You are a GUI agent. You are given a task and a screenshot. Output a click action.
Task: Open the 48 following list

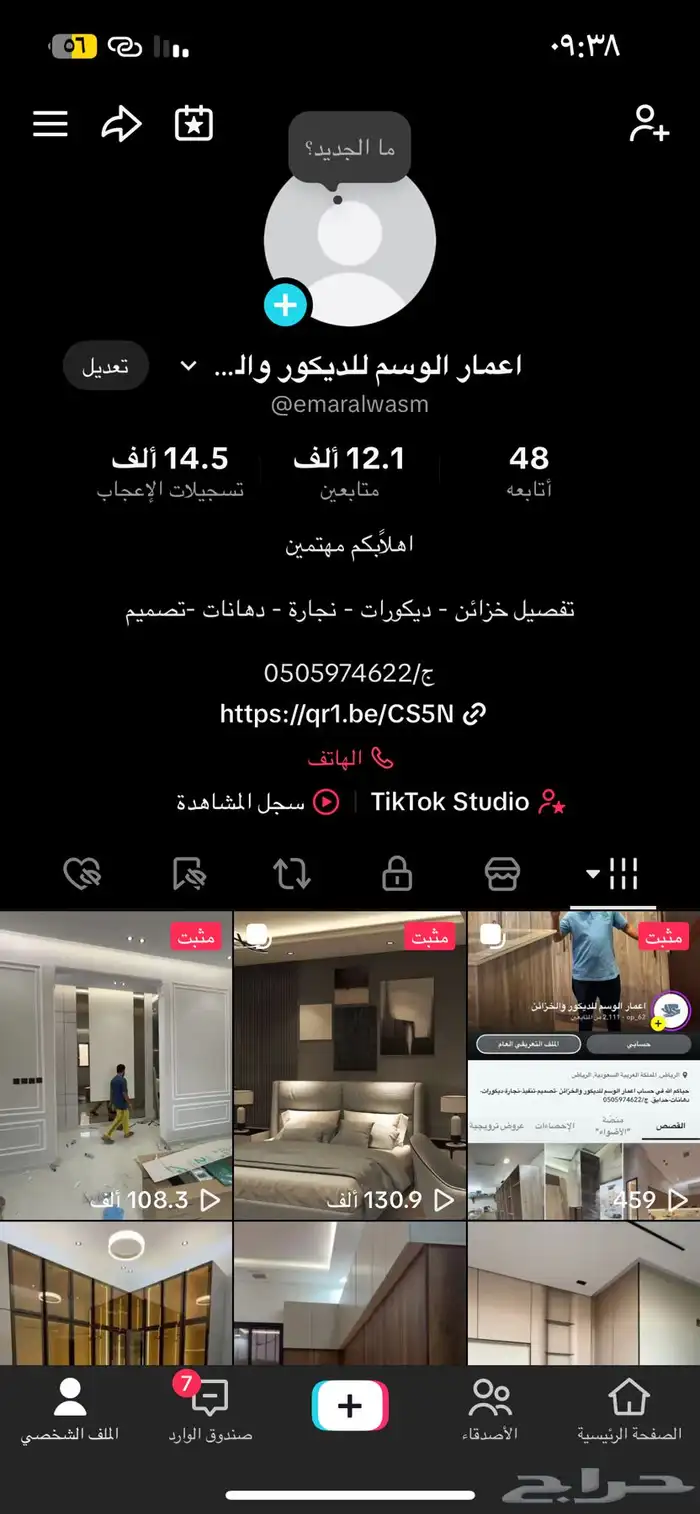click(529, 471)
